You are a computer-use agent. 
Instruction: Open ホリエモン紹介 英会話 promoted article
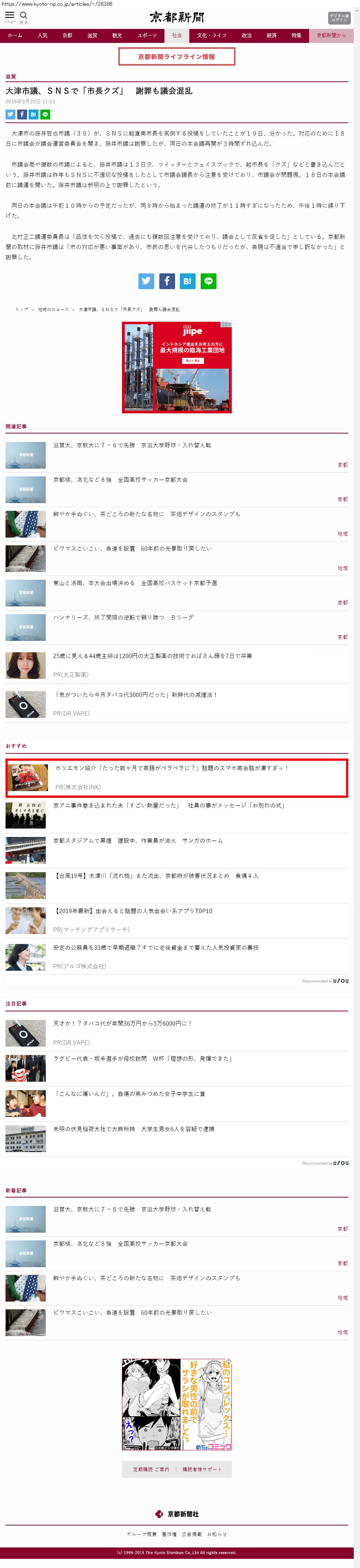point(171,768)
